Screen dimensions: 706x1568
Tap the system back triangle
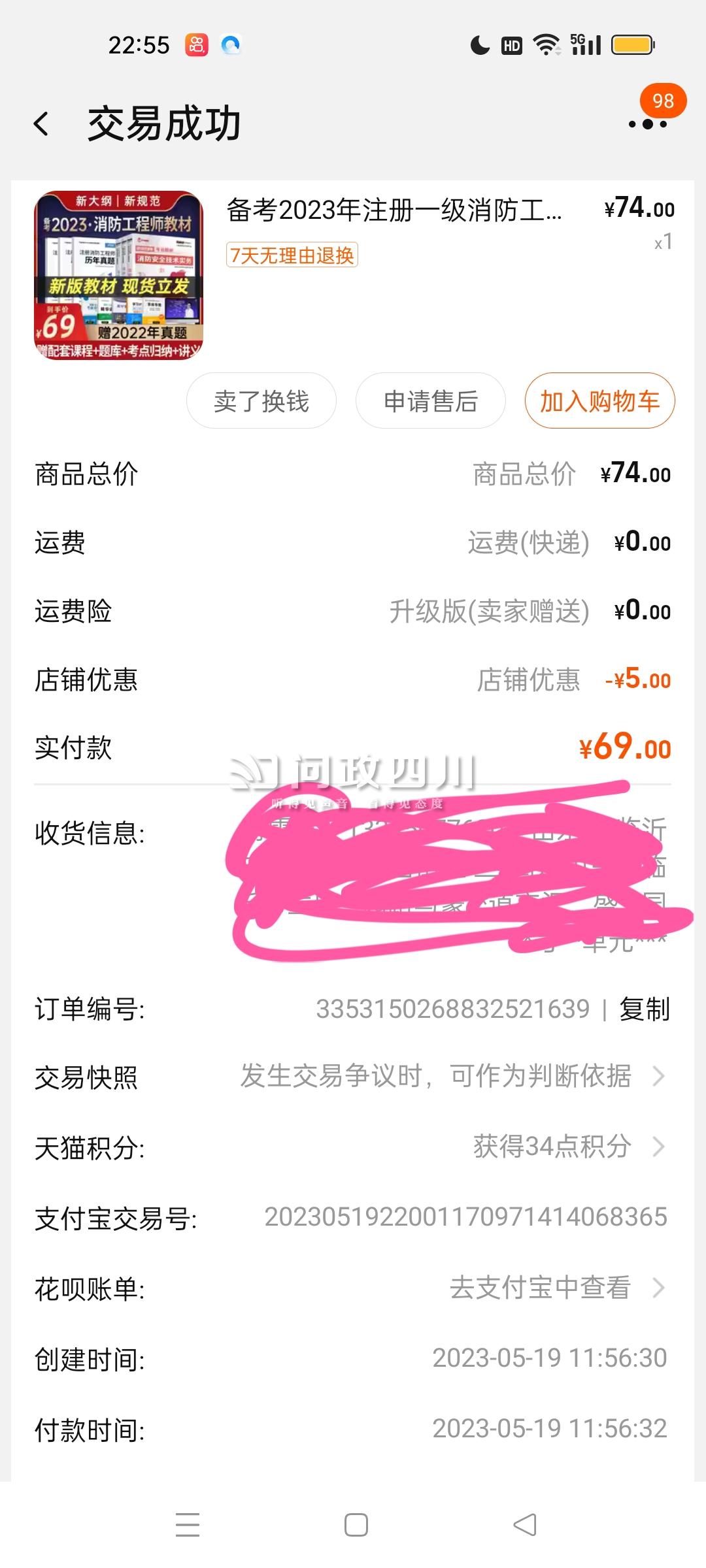coord(525,1525)
